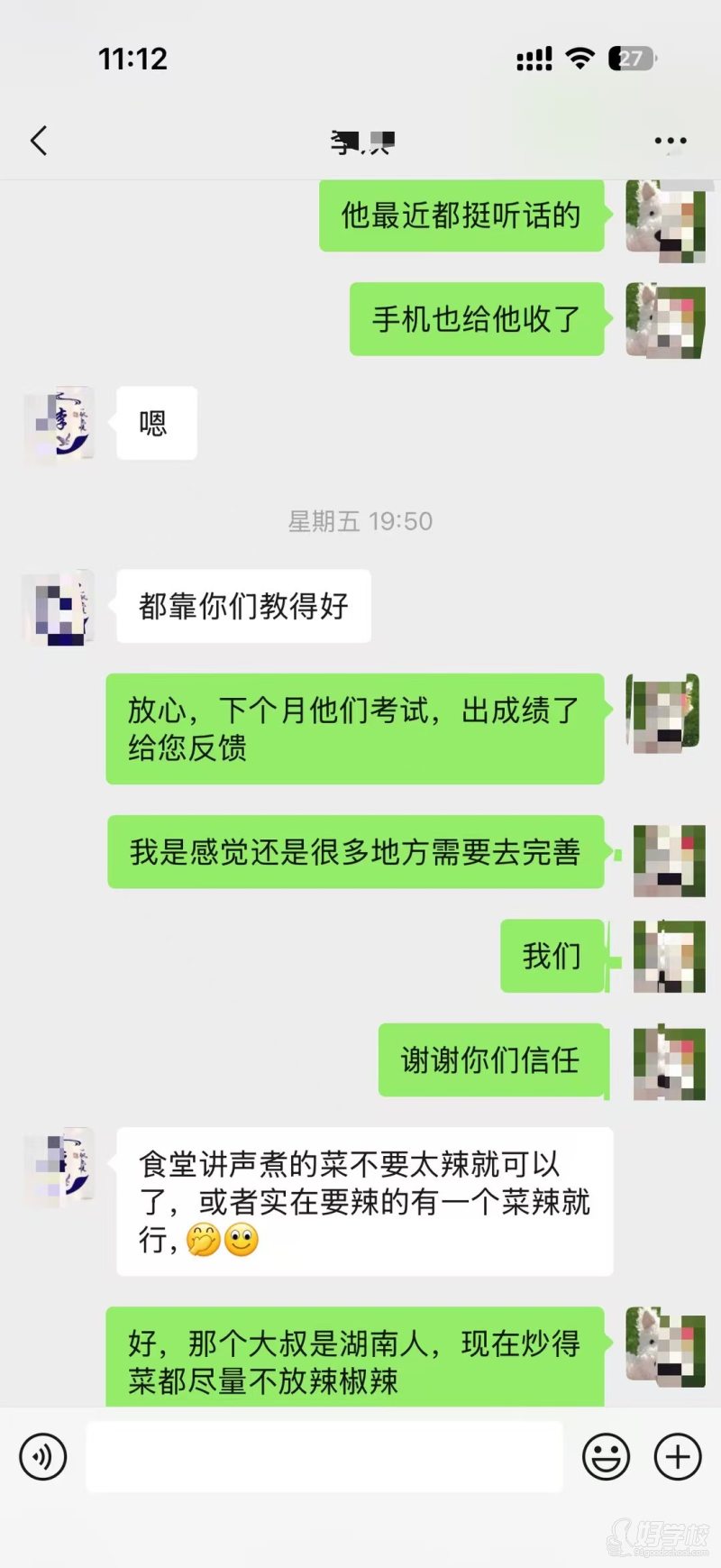721x1568 pixels.
Task: Switch to voice message input
Action: pos(43,1456)
